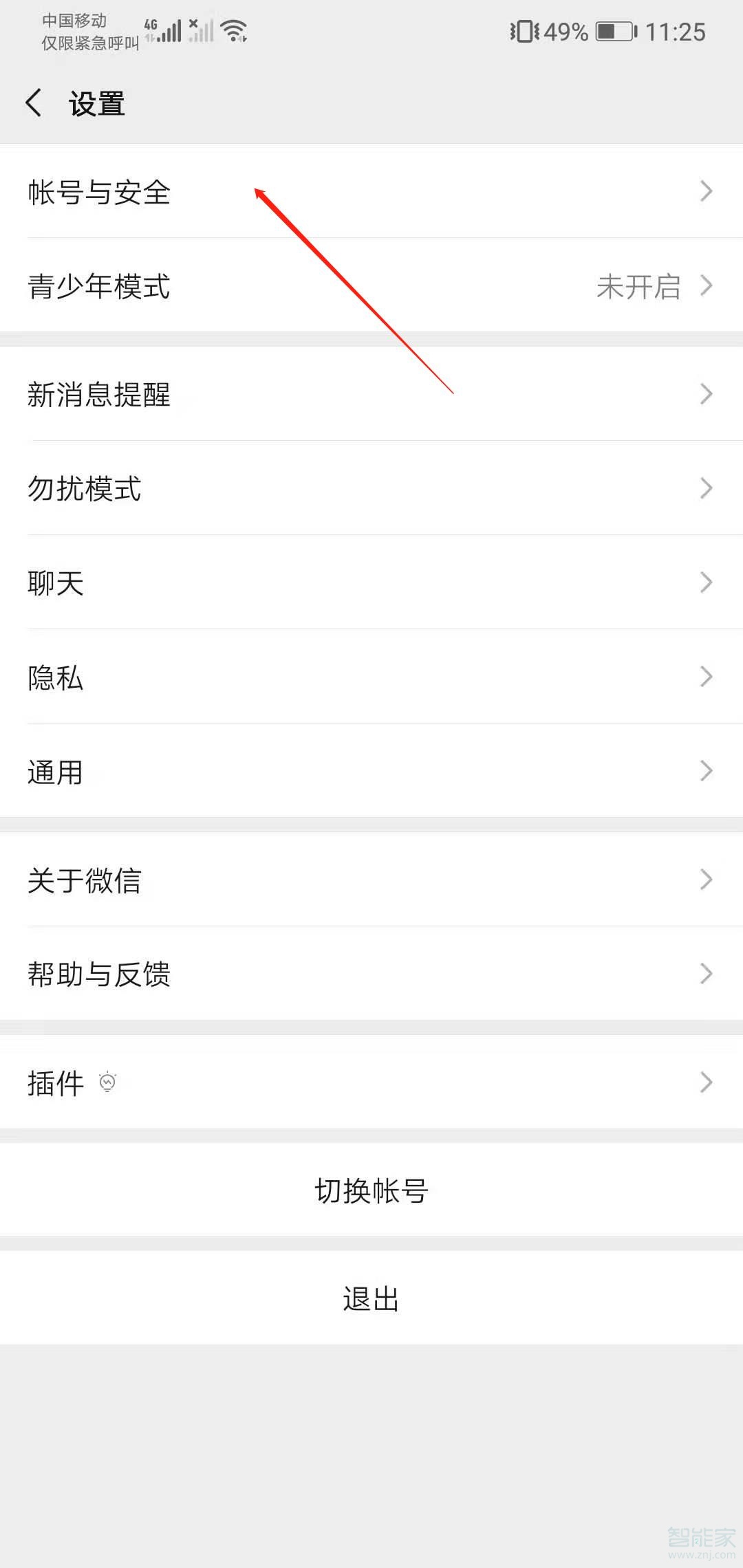Tap the back arrow to leave Settings
This screenshot has height=1568, width=743.
click(33, 102)
